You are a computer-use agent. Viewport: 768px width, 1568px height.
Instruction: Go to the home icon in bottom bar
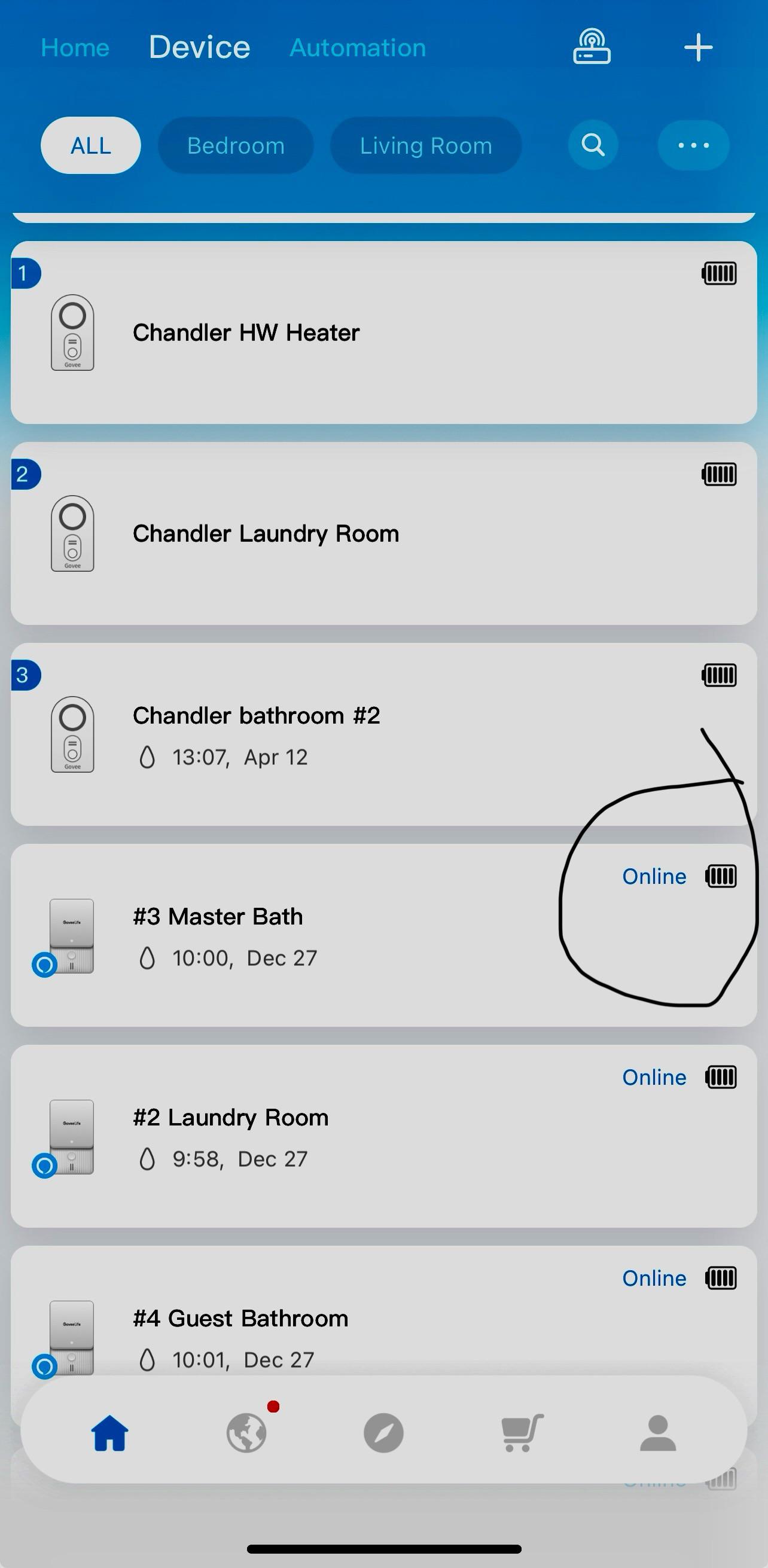[109, 1433]
